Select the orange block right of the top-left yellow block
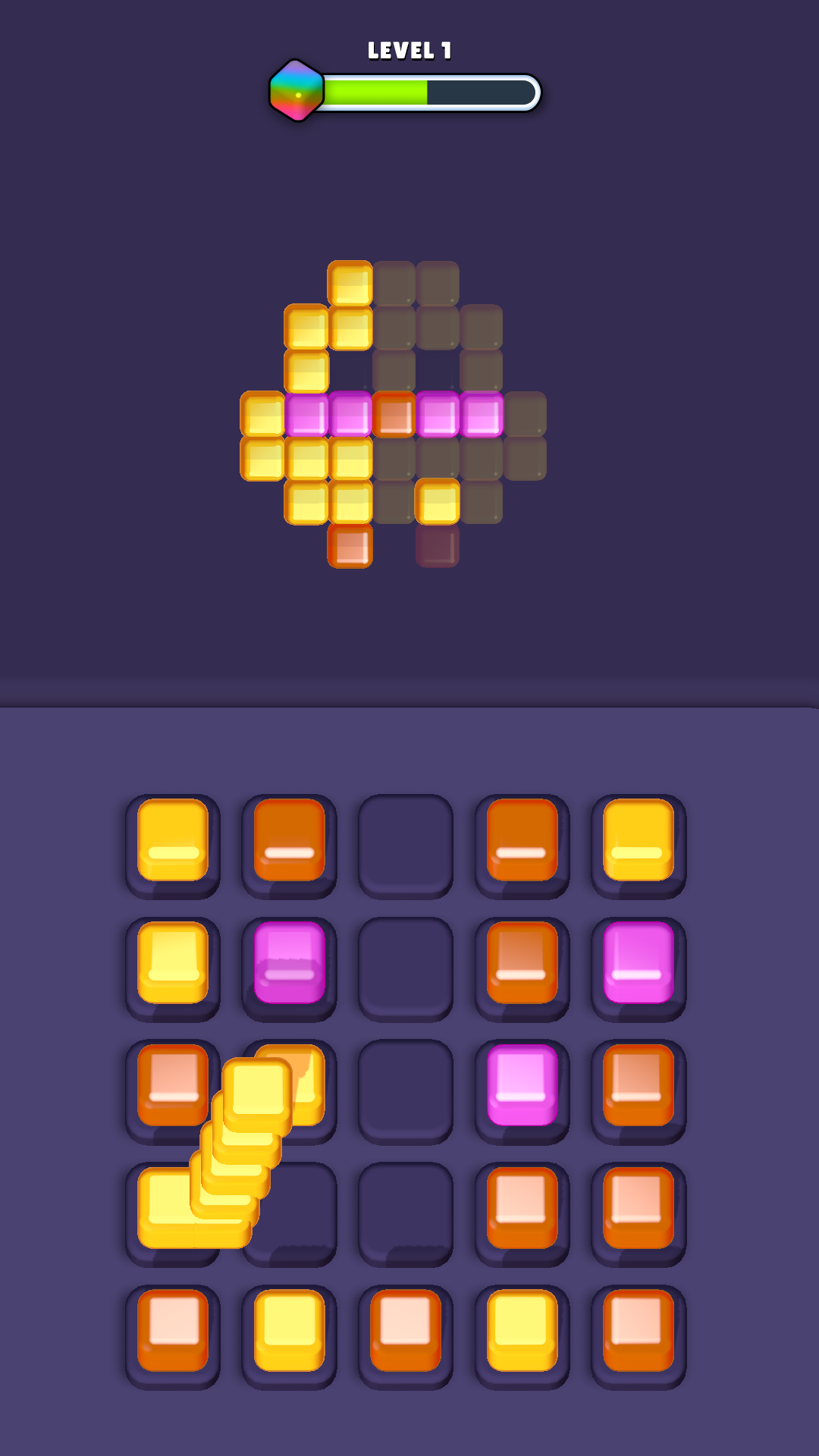 [x=290, y=840]
